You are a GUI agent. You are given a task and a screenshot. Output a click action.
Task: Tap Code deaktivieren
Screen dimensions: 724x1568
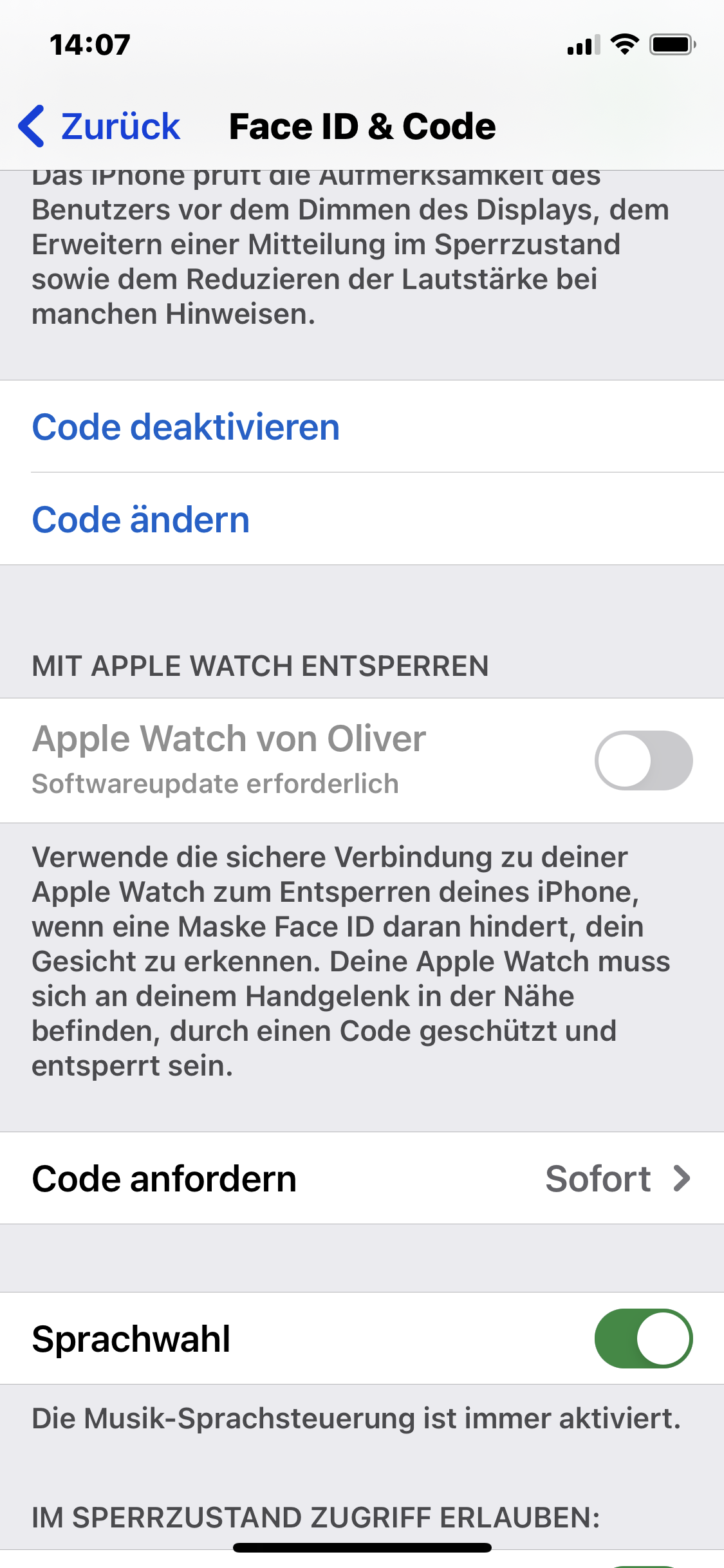coord(362,427)
